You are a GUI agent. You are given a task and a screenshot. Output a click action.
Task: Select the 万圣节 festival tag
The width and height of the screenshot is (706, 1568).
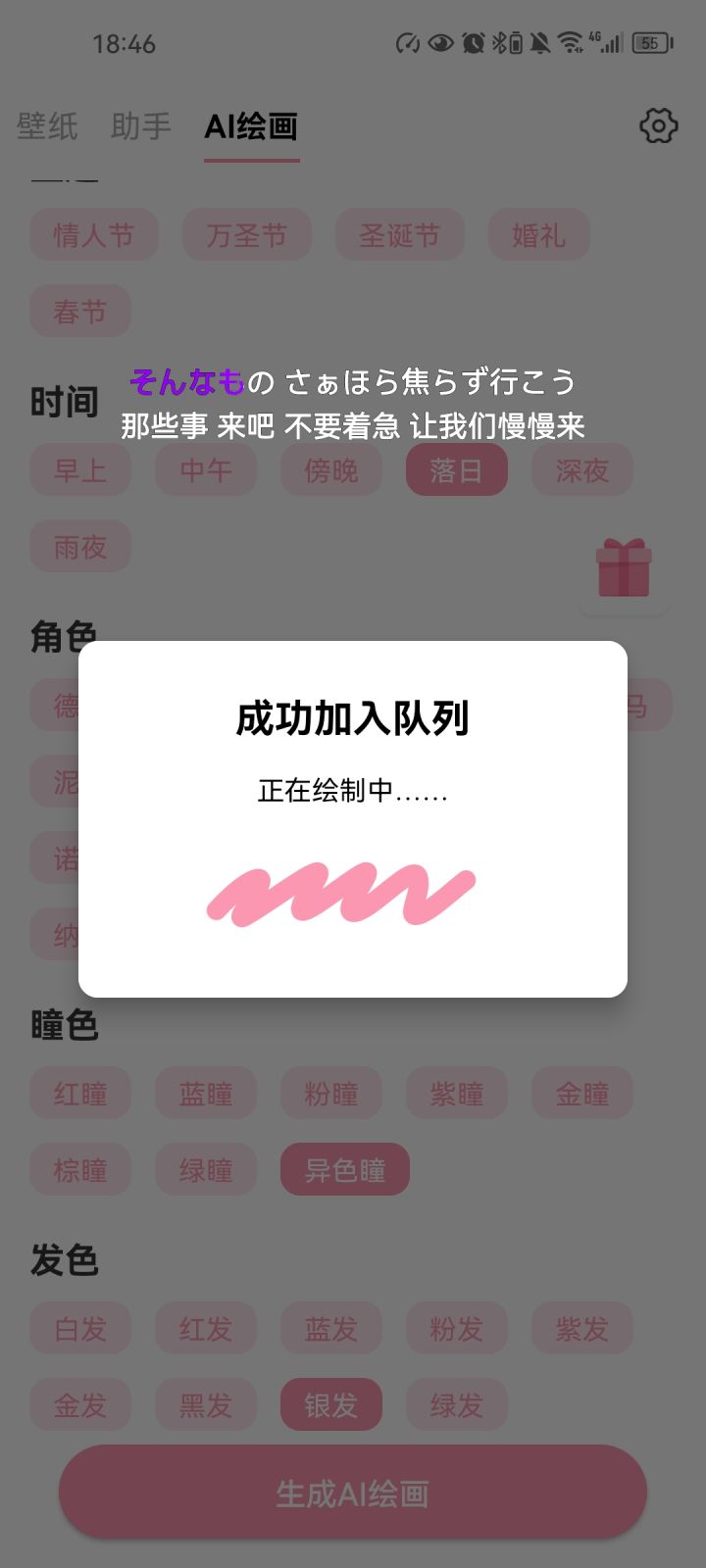coord(246,235)
